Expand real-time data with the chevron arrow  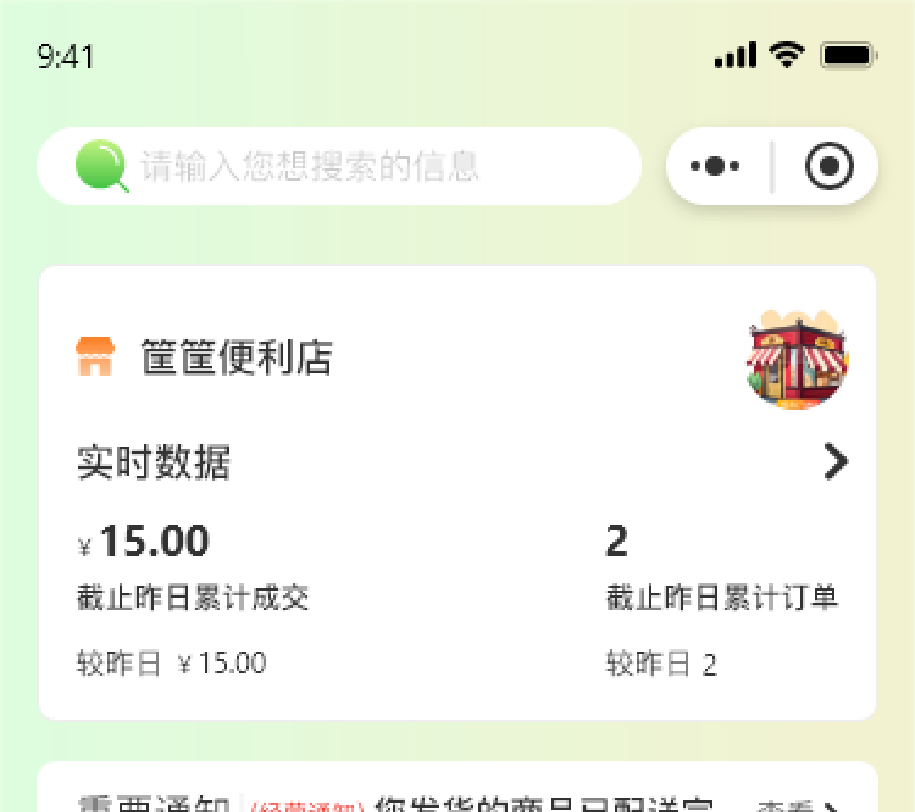835,462
